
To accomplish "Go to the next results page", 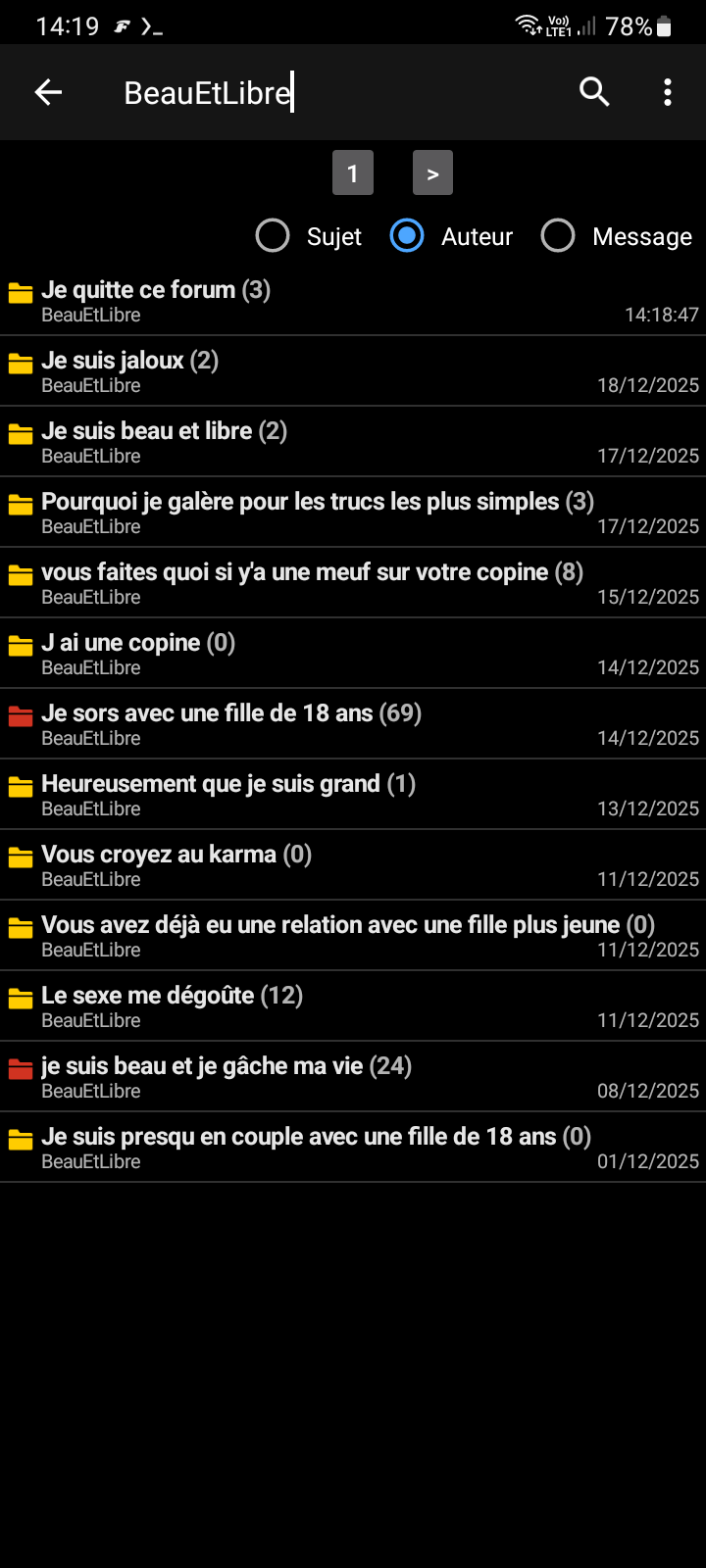I will (x=432, y=173).
